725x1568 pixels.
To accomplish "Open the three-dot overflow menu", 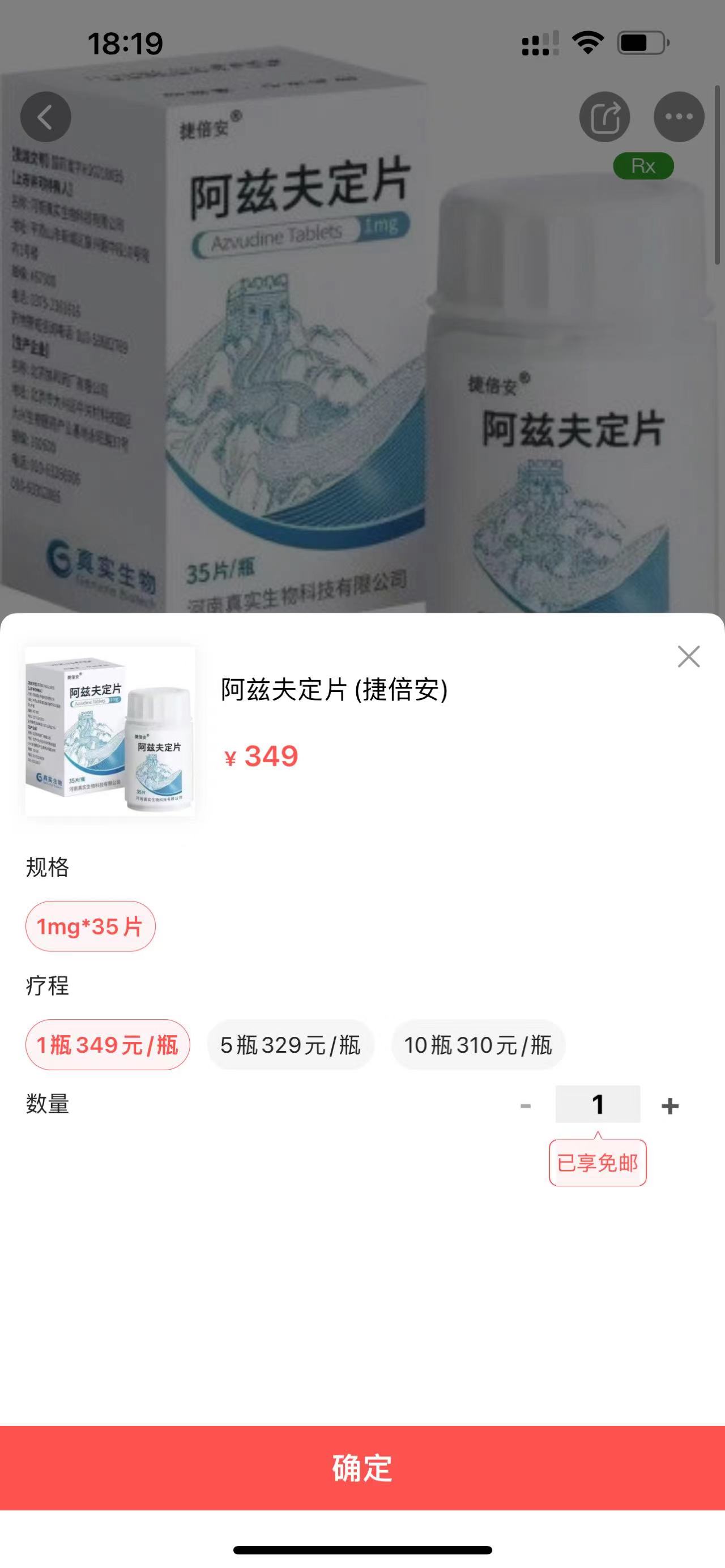I will (679, 117).
